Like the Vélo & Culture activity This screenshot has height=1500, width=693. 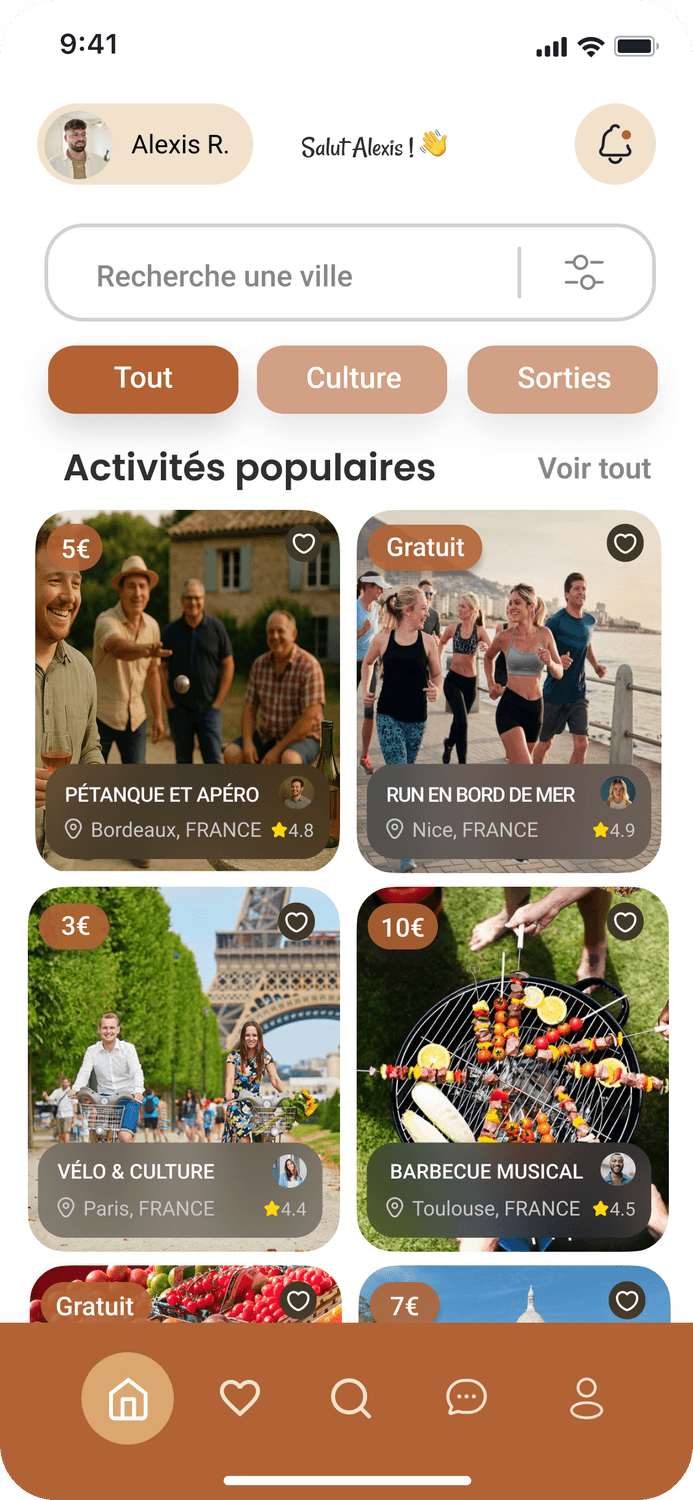click(296, 922)
